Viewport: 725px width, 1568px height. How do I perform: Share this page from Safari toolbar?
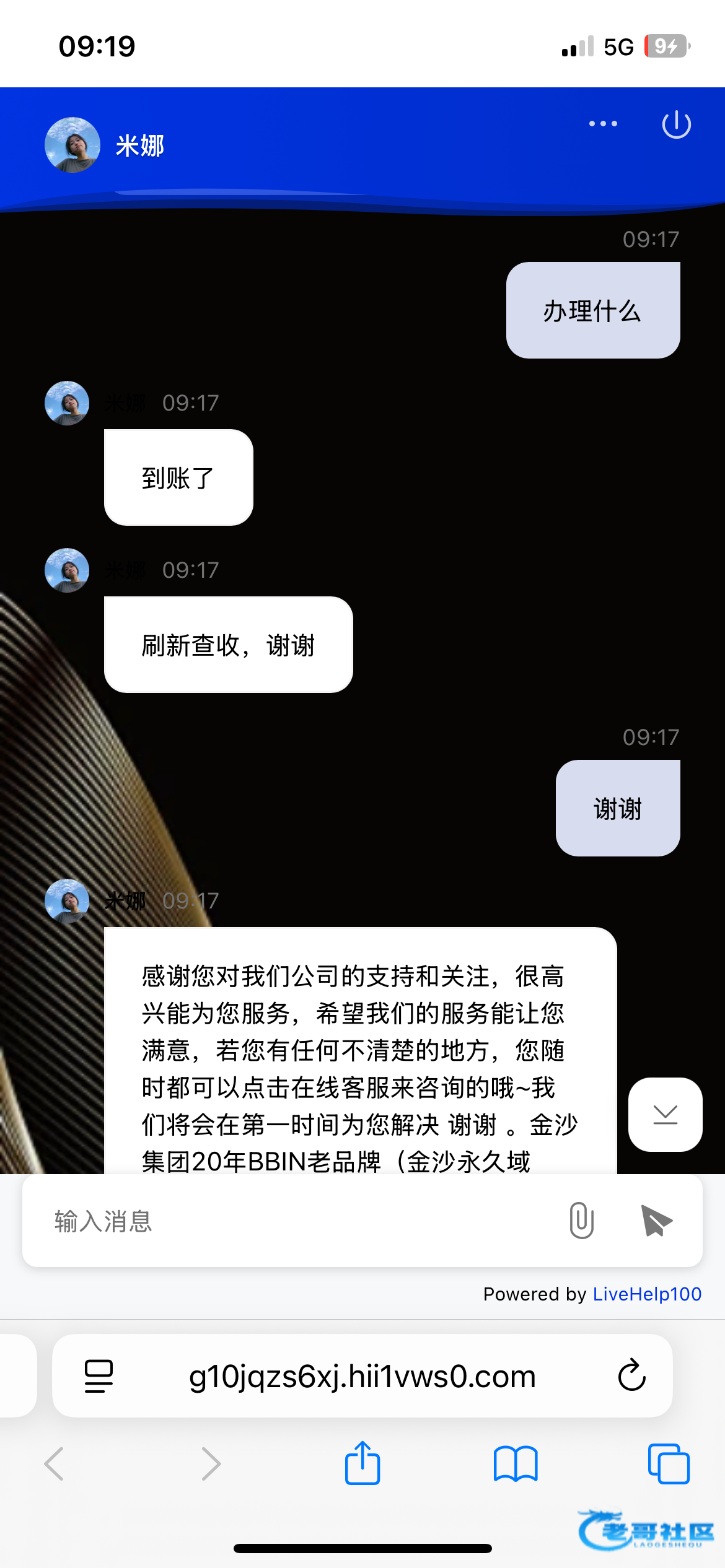pos(362,1463)
